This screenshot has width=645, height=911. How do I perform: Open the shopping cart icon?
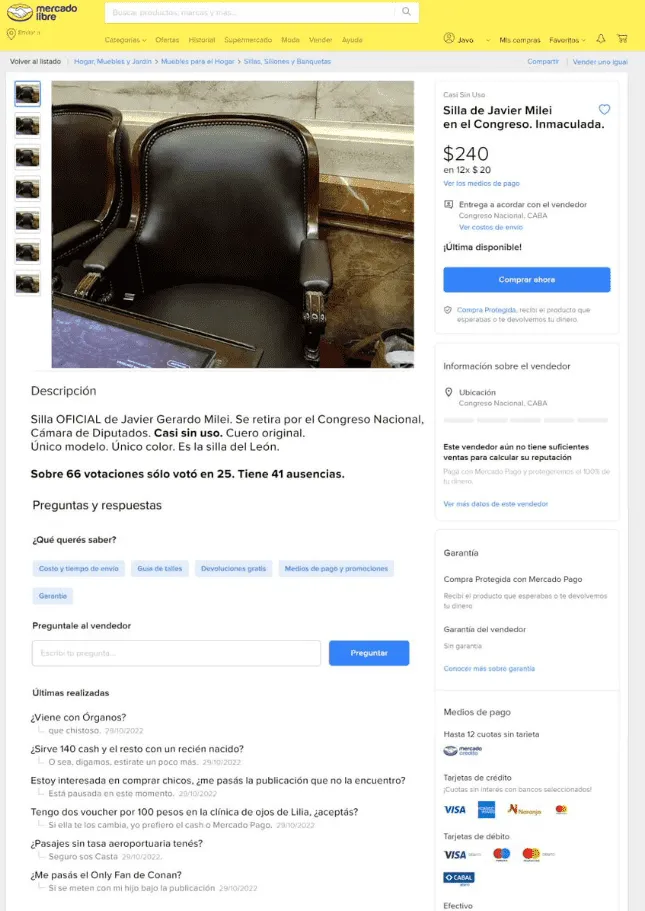[622, 39]
